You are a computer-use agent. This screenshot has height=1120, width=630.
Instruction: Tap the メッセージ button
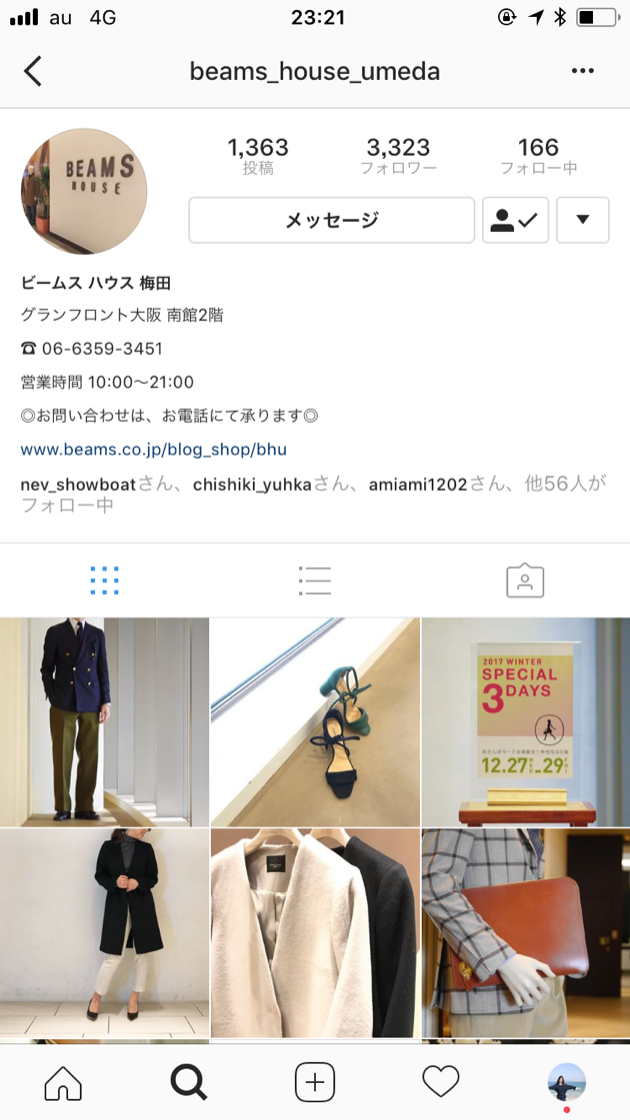pos(331,220)
